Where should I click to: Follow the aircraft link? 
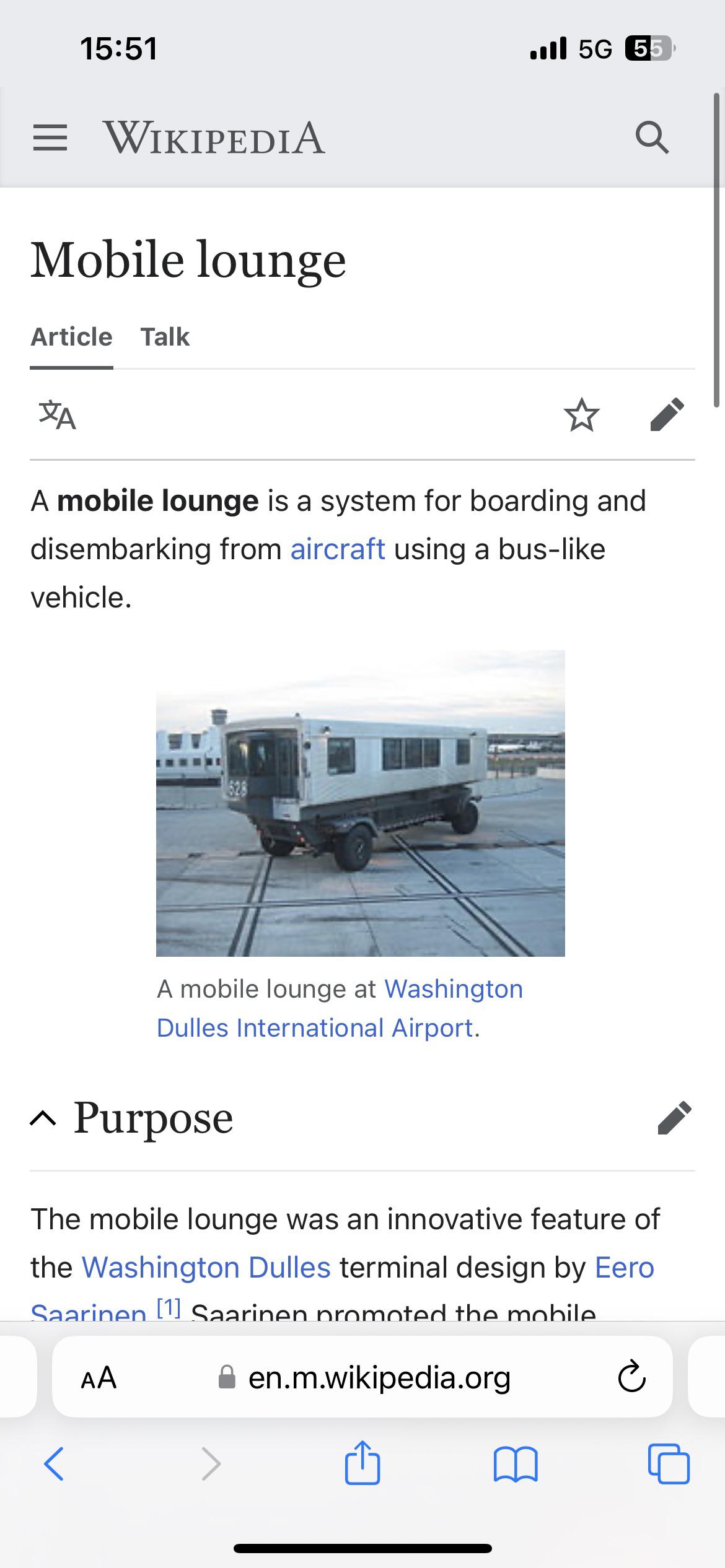pos(338,549)
